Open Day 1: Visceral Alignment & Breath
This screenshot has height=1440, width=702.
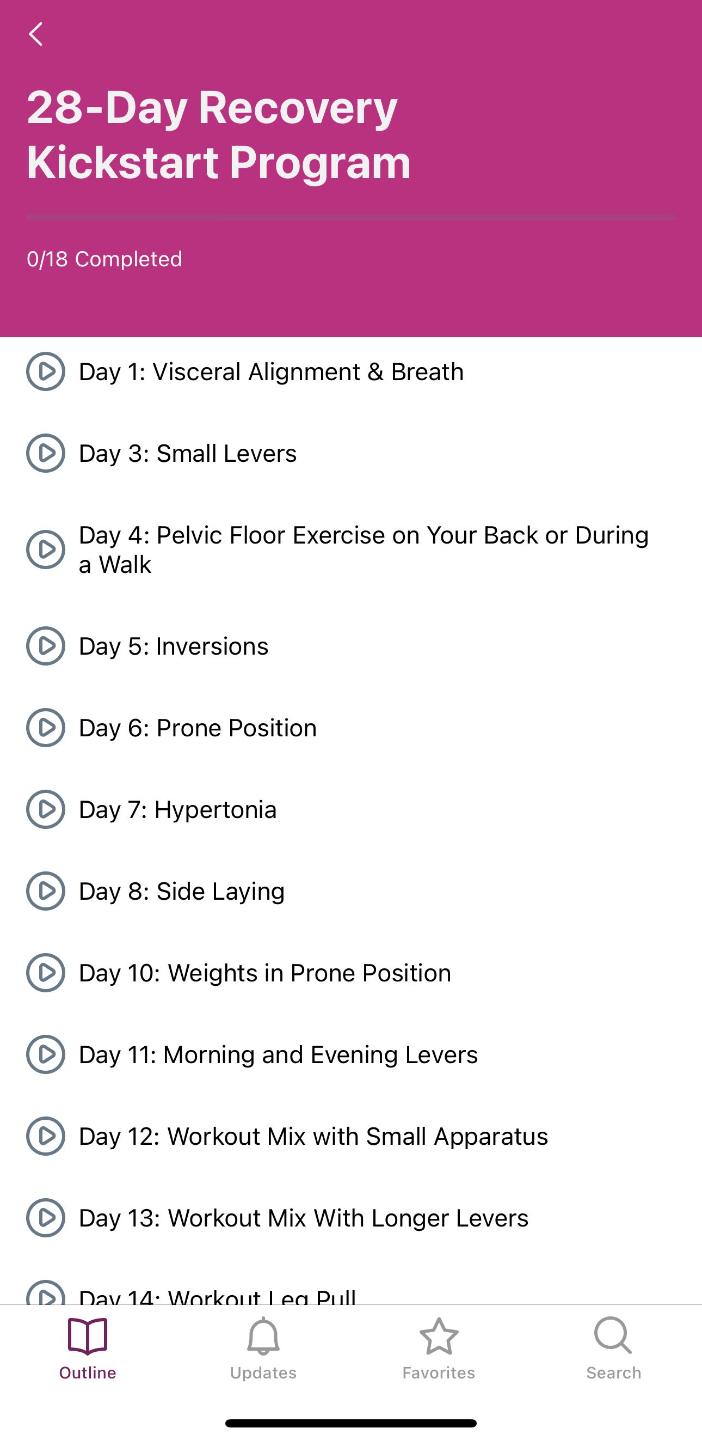click(x=351, y=372)
